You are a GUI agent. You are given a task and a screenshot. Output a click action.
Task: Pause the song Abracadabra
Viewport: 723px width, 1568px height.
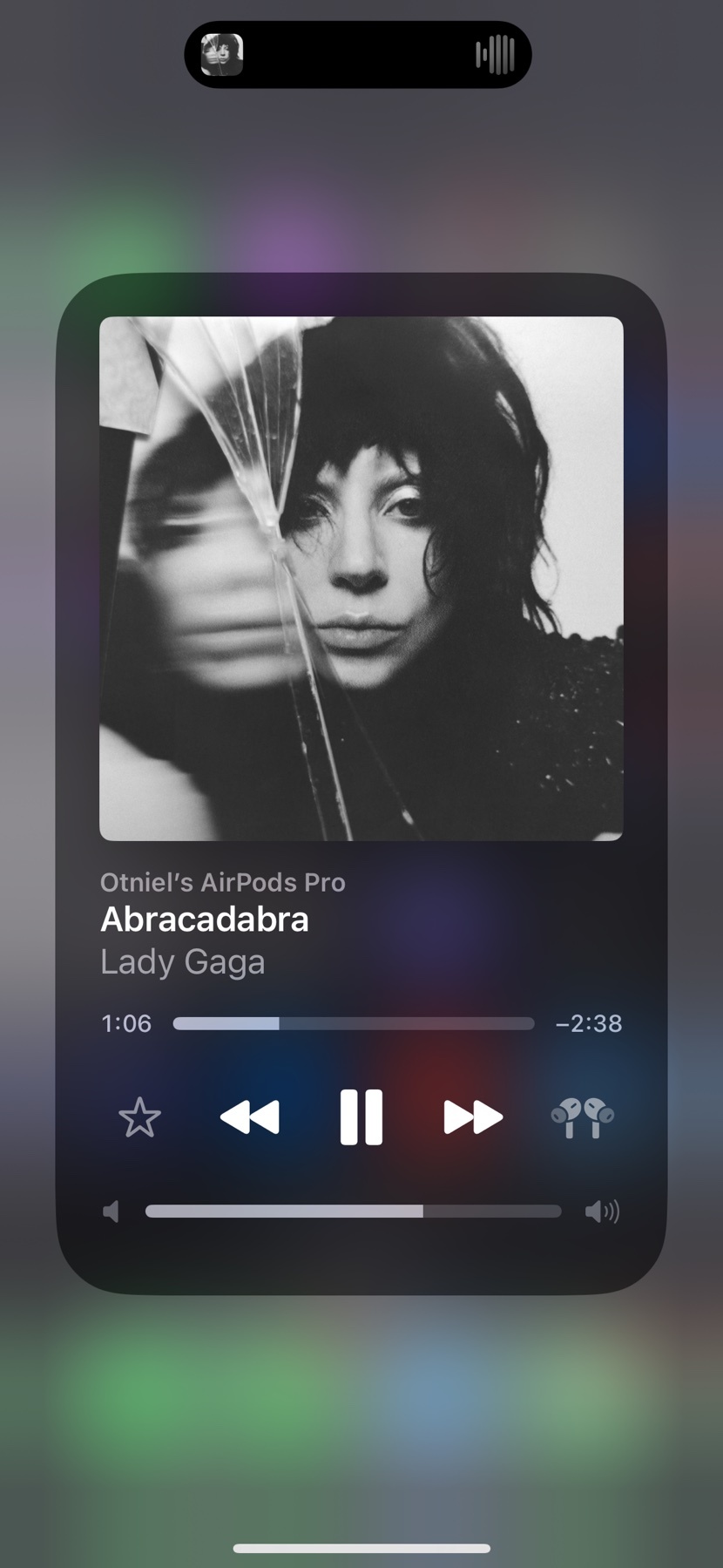[x=361, y=1117]
